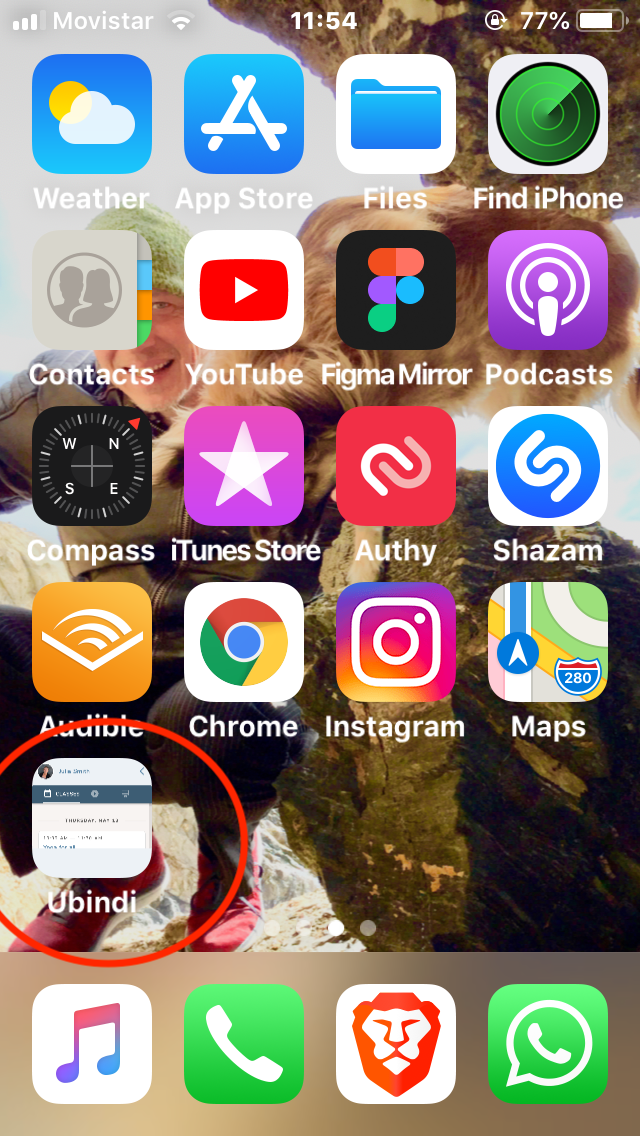The image size is (640, 1136).
Task: Open the Weather app
Action: tap(92, 114)
